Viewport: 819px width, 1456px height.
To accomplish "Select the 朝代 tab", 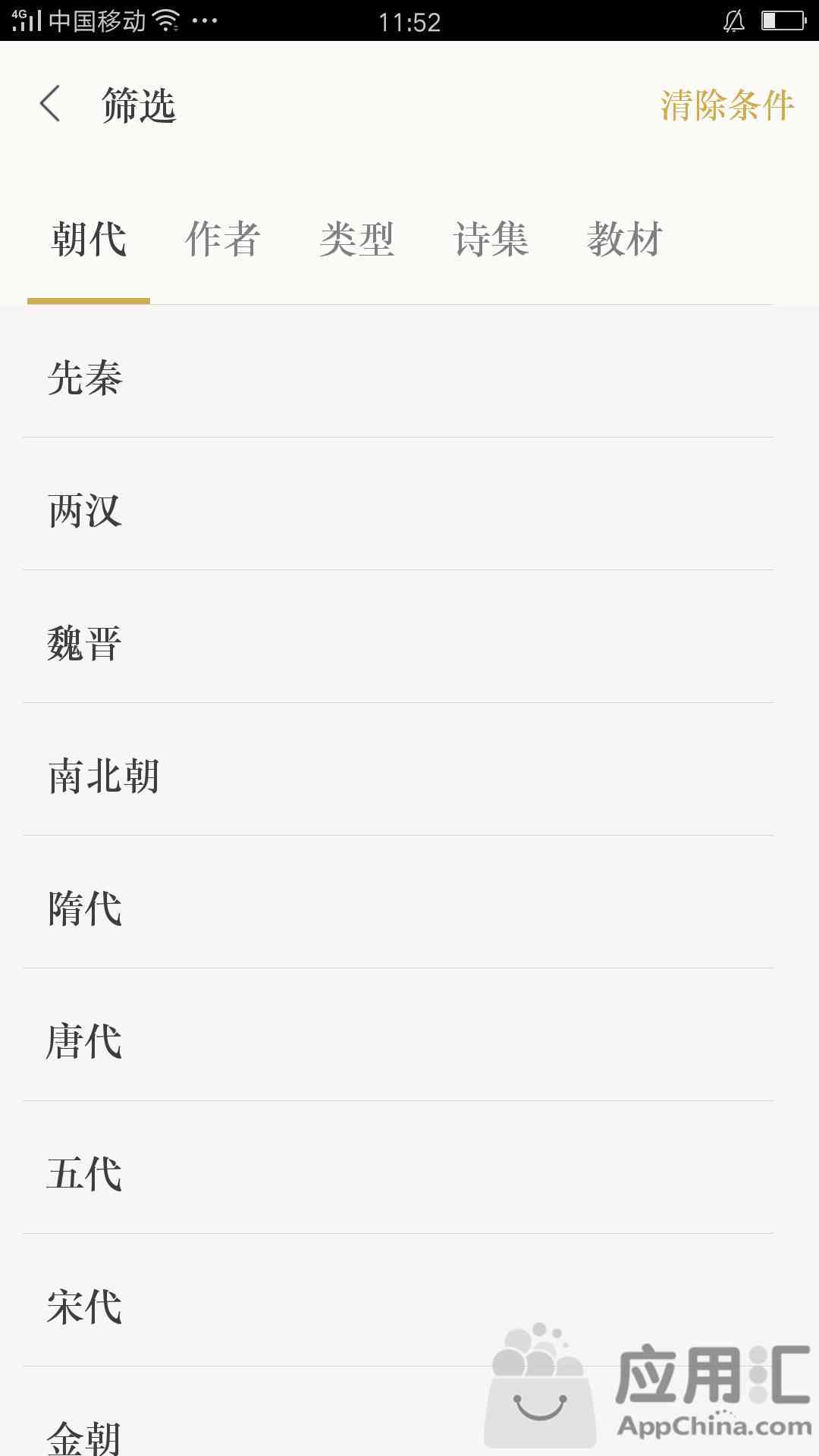I will click(x=89, y=240).
